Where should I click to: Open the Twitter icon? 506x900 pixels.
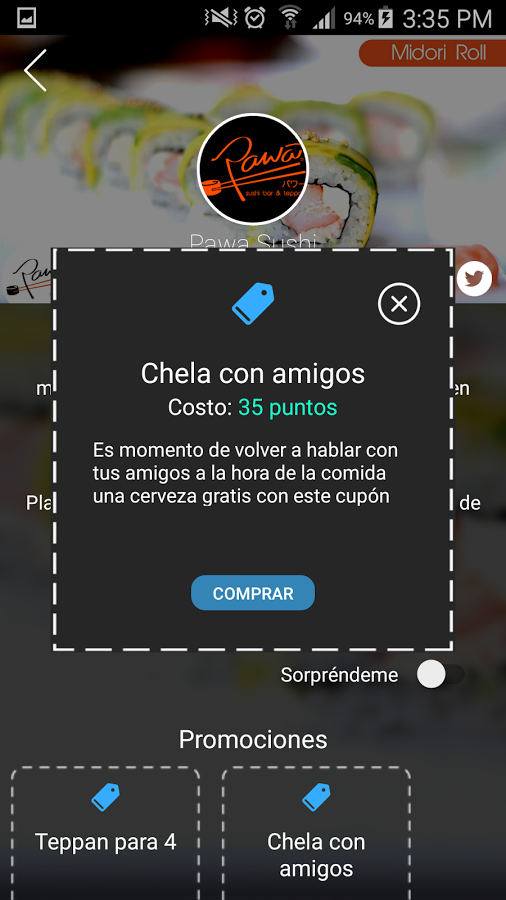click(474, 278)
